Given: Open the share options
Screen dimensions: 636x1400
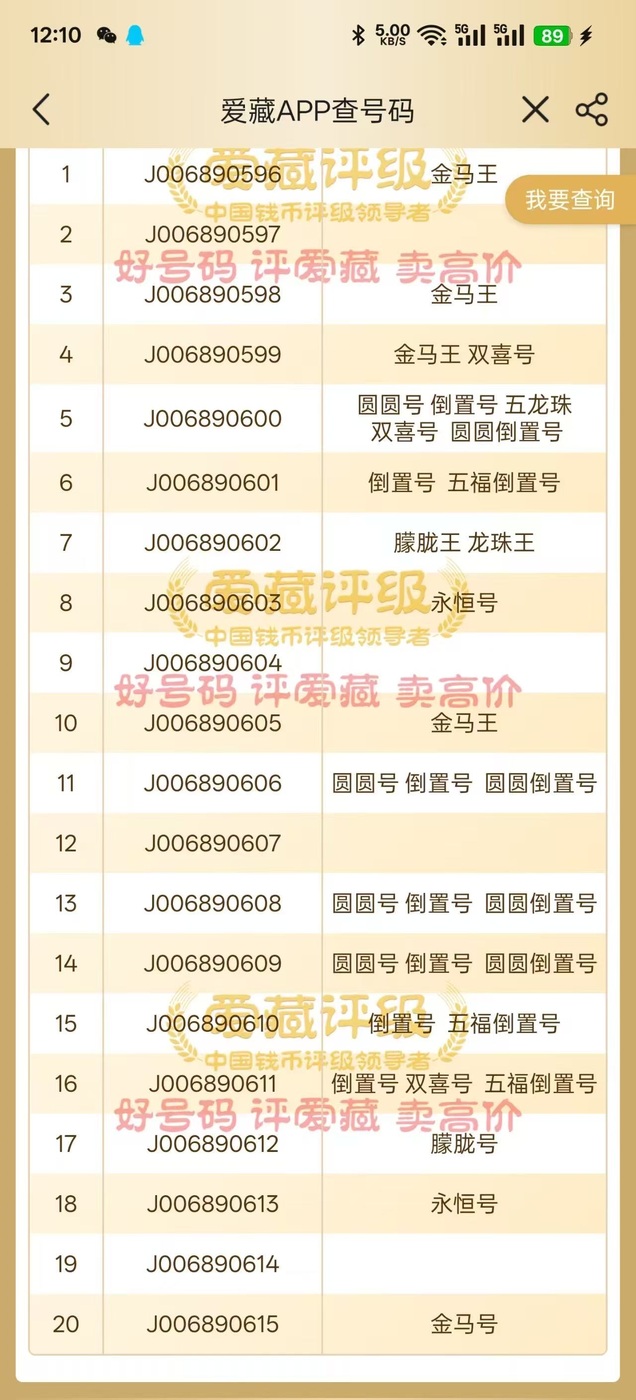Looking at the screenshot, I should click(x=592, y=109).
